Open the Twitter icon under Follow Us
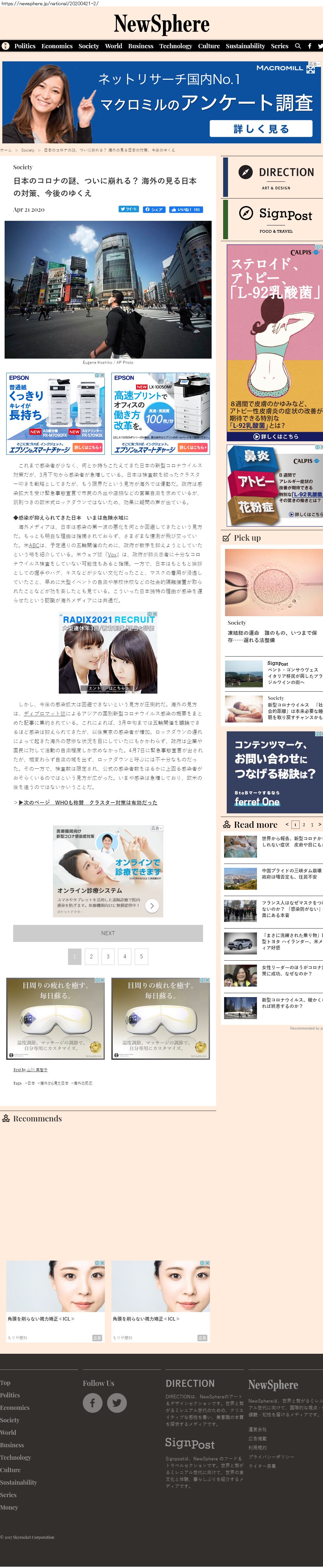 pyautogui.click(x=117, y=1403)
